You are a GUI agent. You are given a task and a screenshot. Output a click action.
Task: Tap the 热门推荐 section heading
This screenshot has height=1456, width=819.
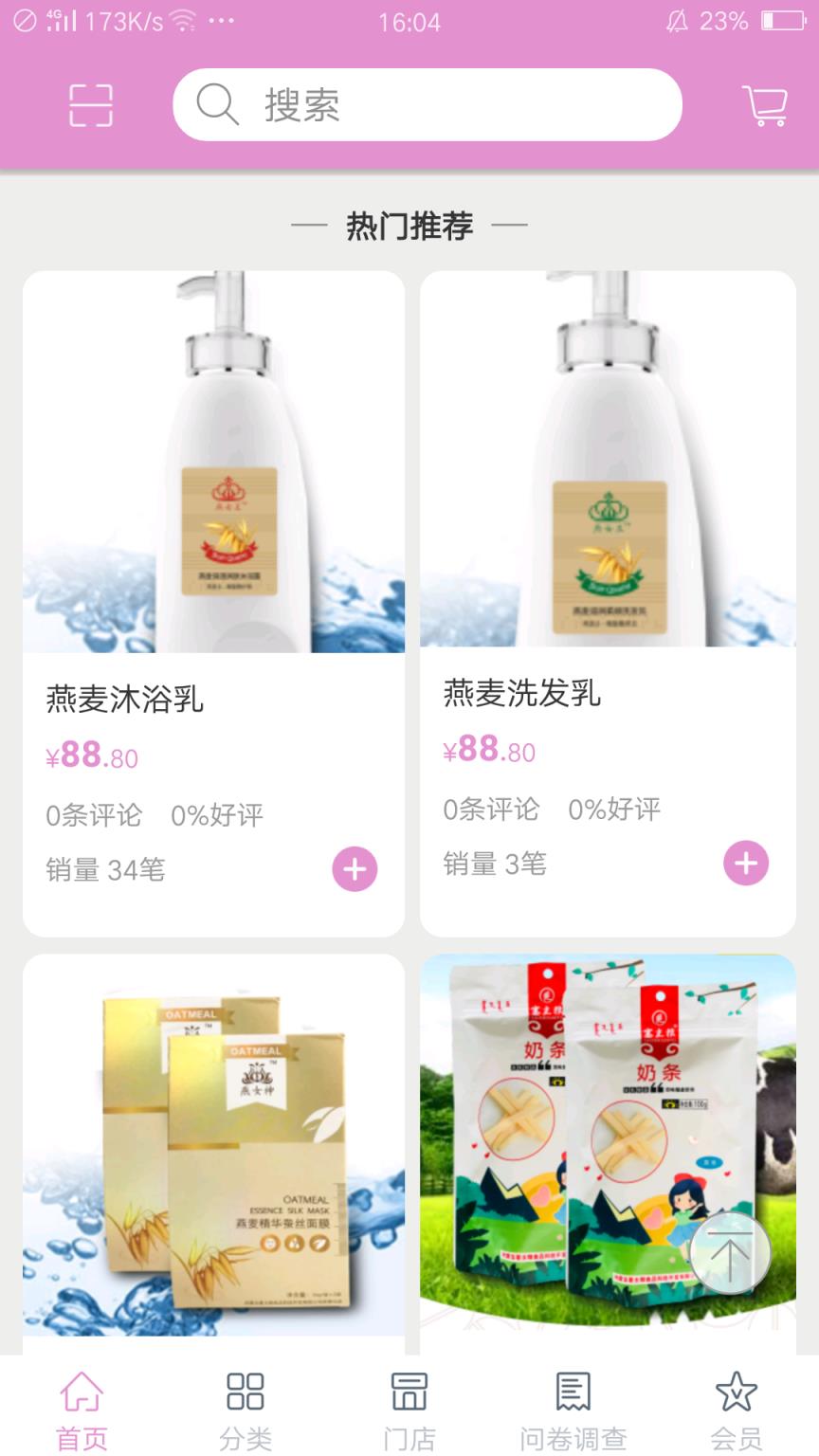pyautogui.click(x=409, y=226)
